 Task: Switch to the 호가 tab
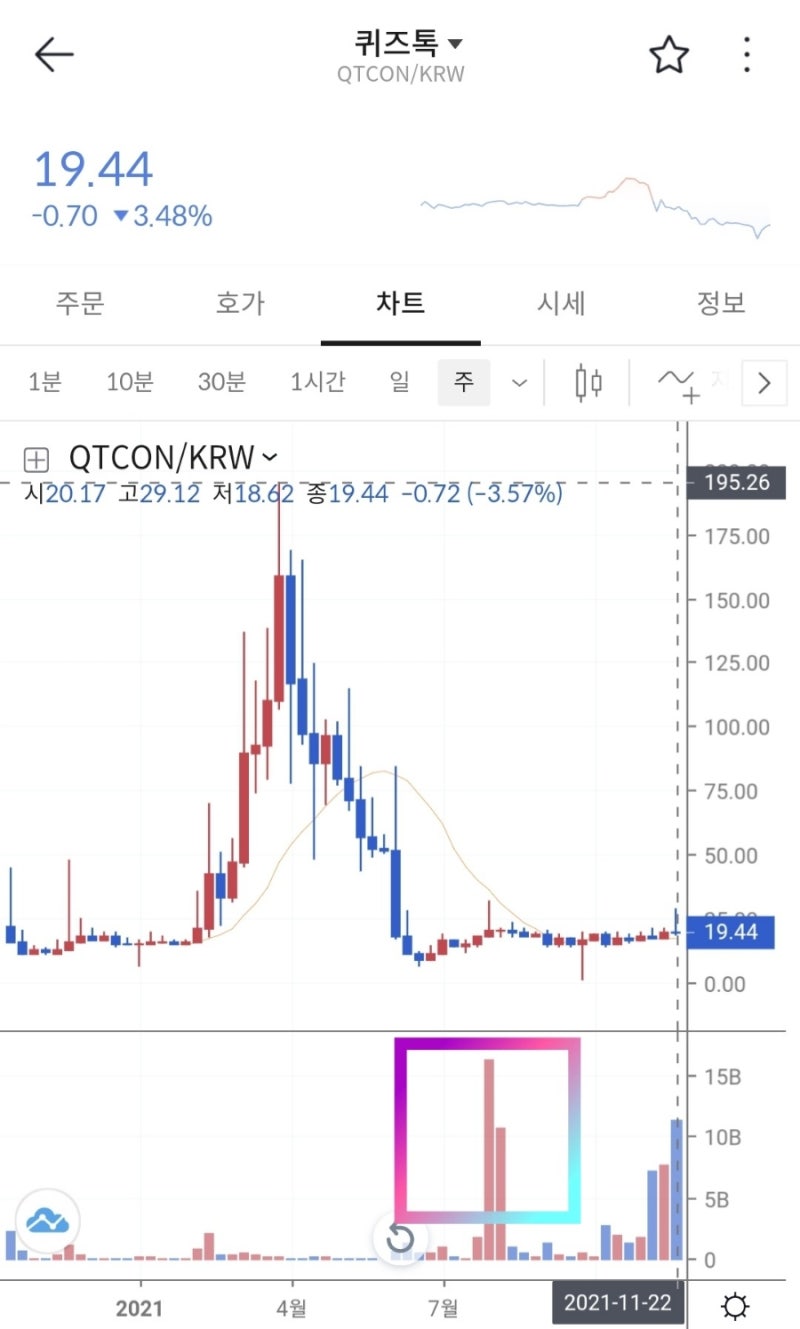[x=240, y=303]
